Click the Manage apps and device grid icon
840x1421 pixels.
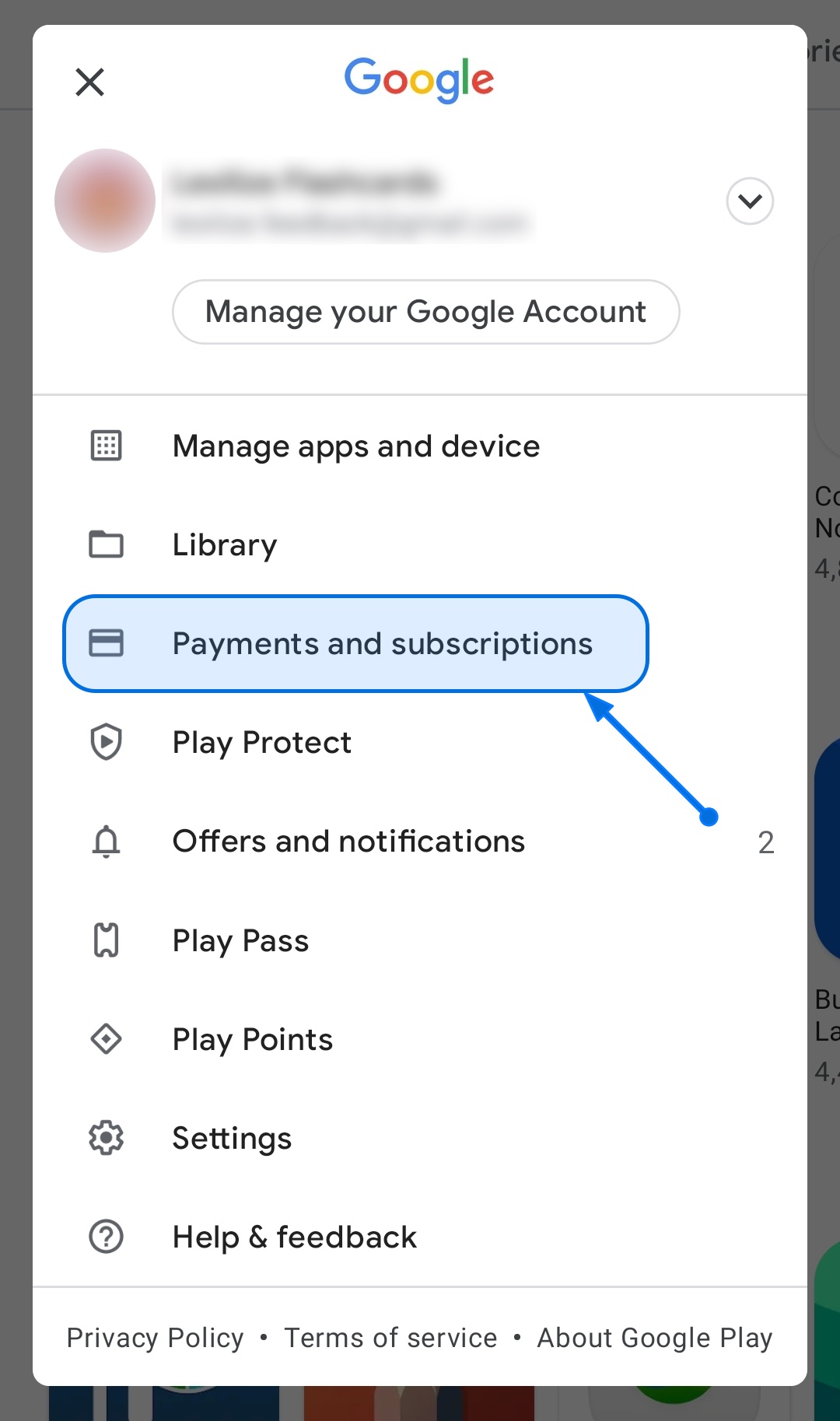click(x=107, y=446)
